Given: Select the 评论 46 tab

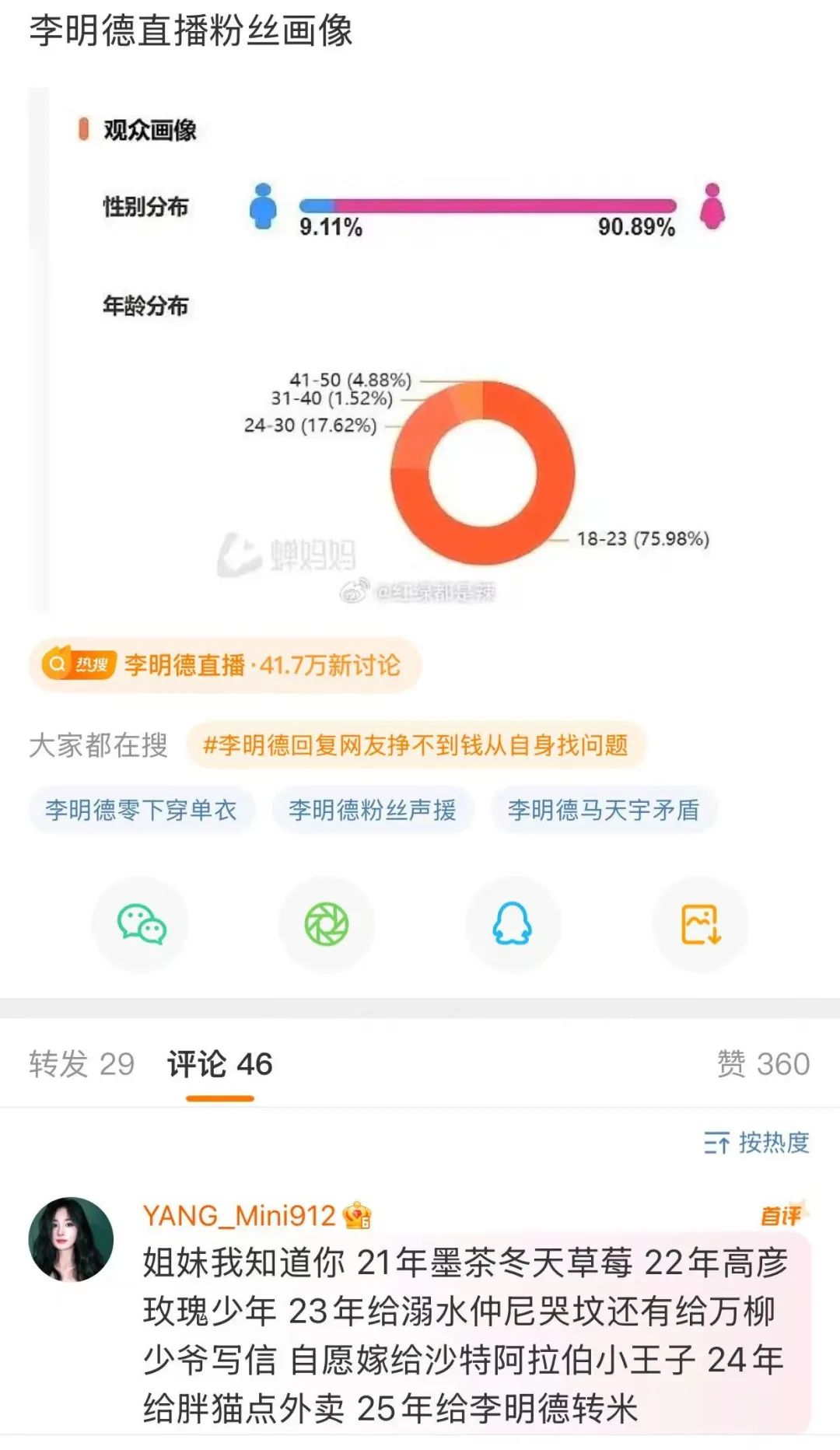Looking at the screenshot, I should coord(219,1064).
